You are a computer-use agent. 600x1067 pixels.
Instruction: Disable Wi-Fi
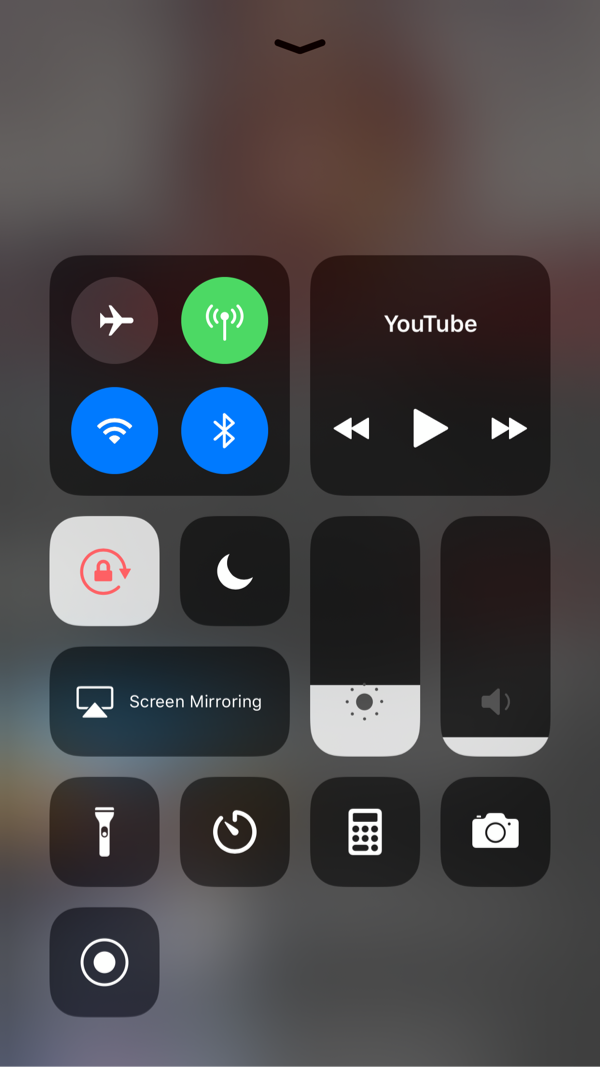(x=115, y=430)
